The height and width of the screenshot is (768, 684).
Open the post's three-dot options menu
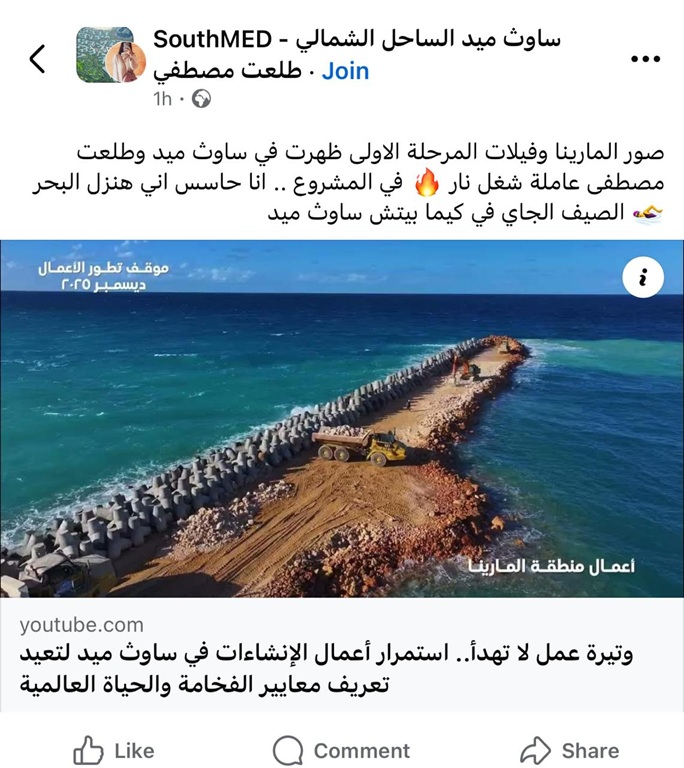[645, 59]
